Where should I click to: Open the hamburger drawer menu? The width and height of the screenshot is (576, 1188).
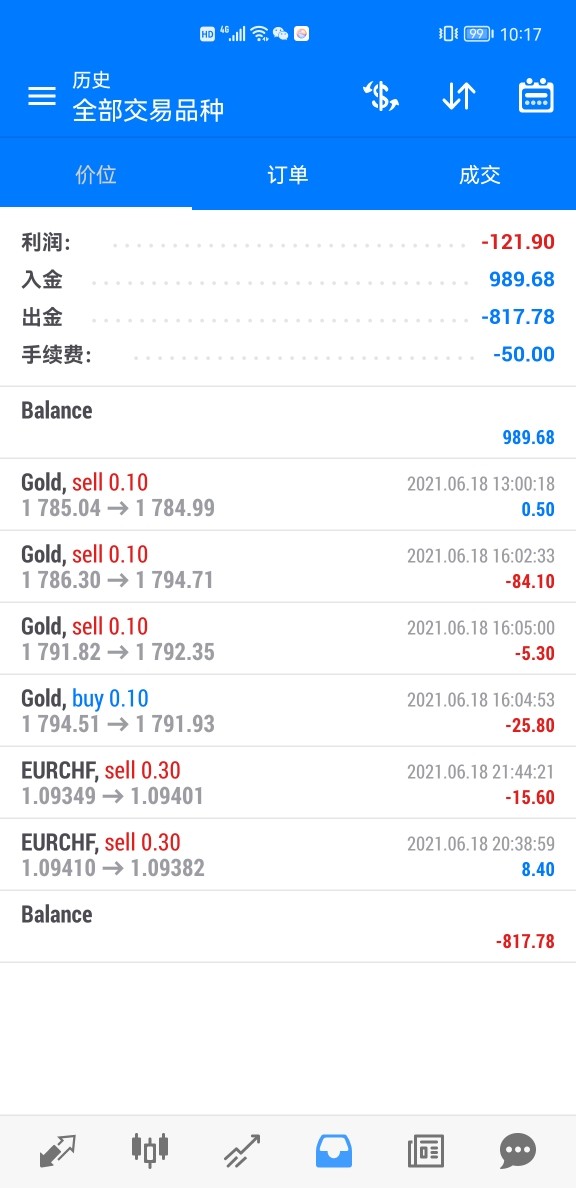(x=42, y=96)
